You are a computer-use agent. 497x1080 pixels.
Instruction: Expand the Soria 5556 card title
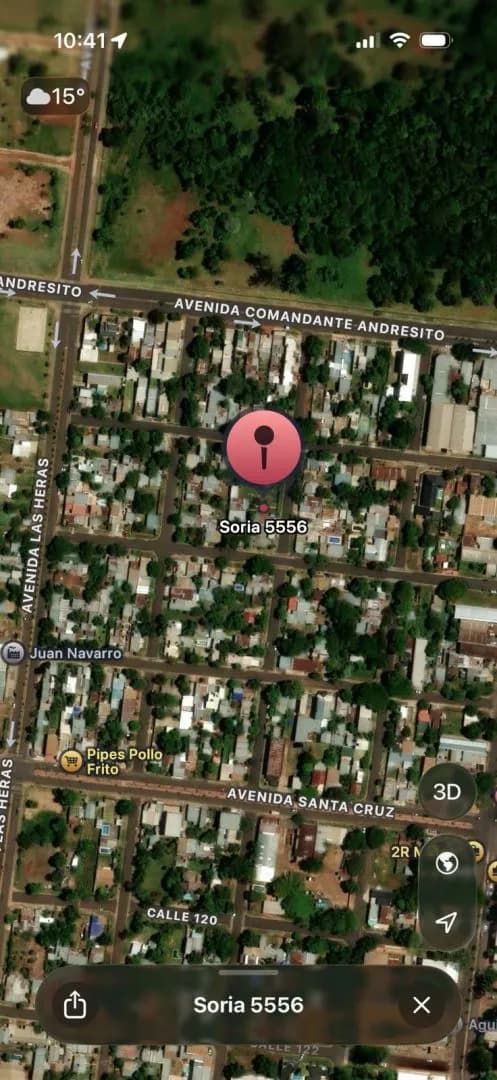pyautogui.click(x=248, y=1005)
